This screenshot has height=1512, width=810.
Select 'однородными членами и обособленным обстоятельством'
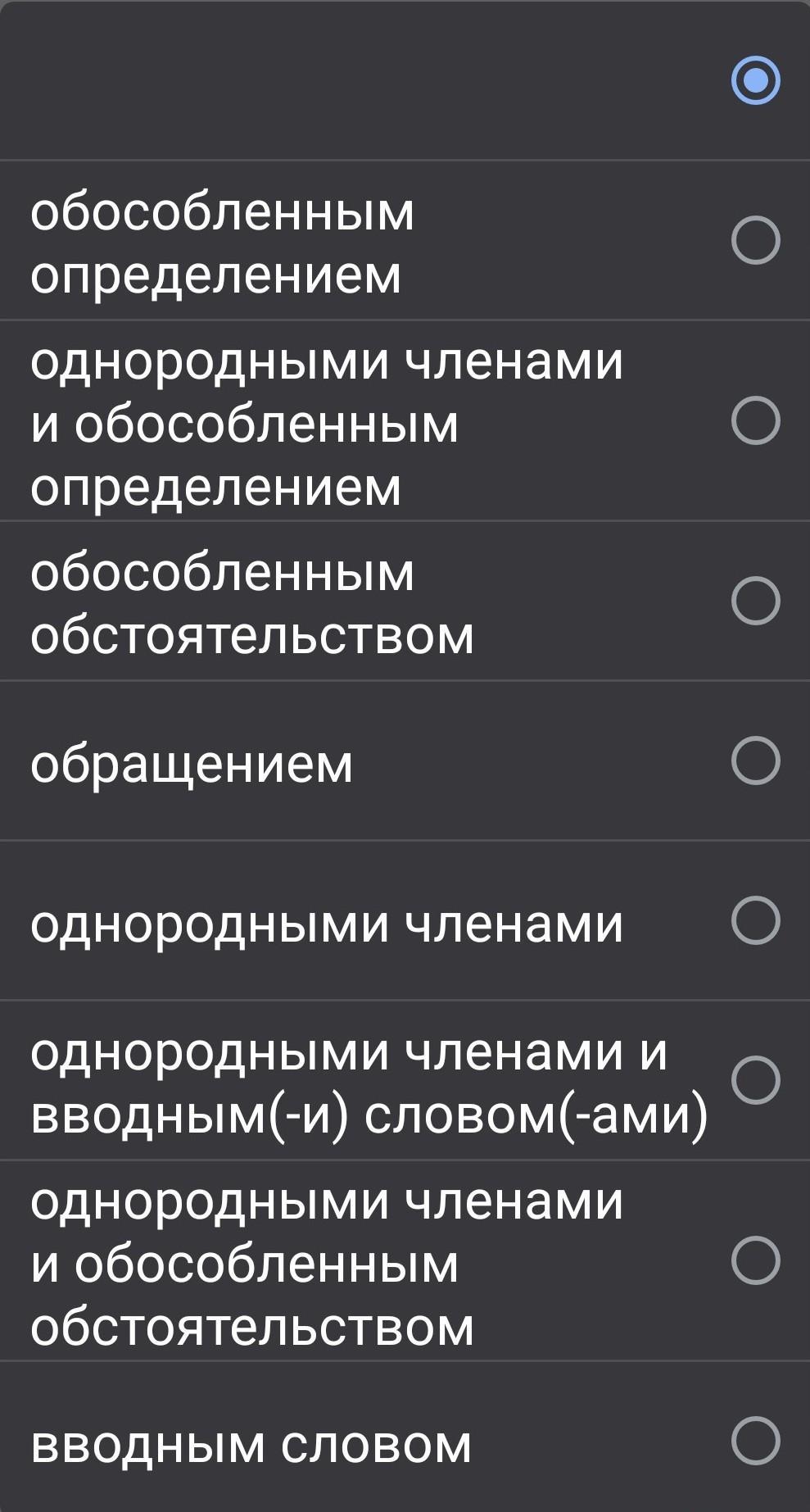click(x=405, y=1260)
